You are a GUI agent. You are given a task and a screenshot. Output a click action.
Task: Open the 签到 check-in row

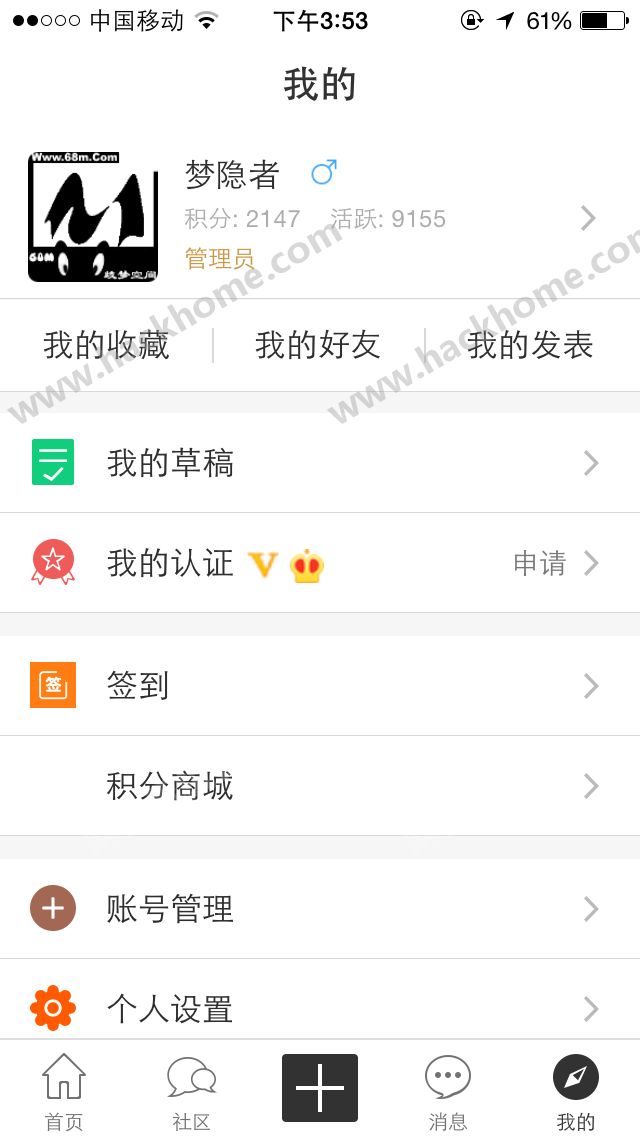click(320, 685)
